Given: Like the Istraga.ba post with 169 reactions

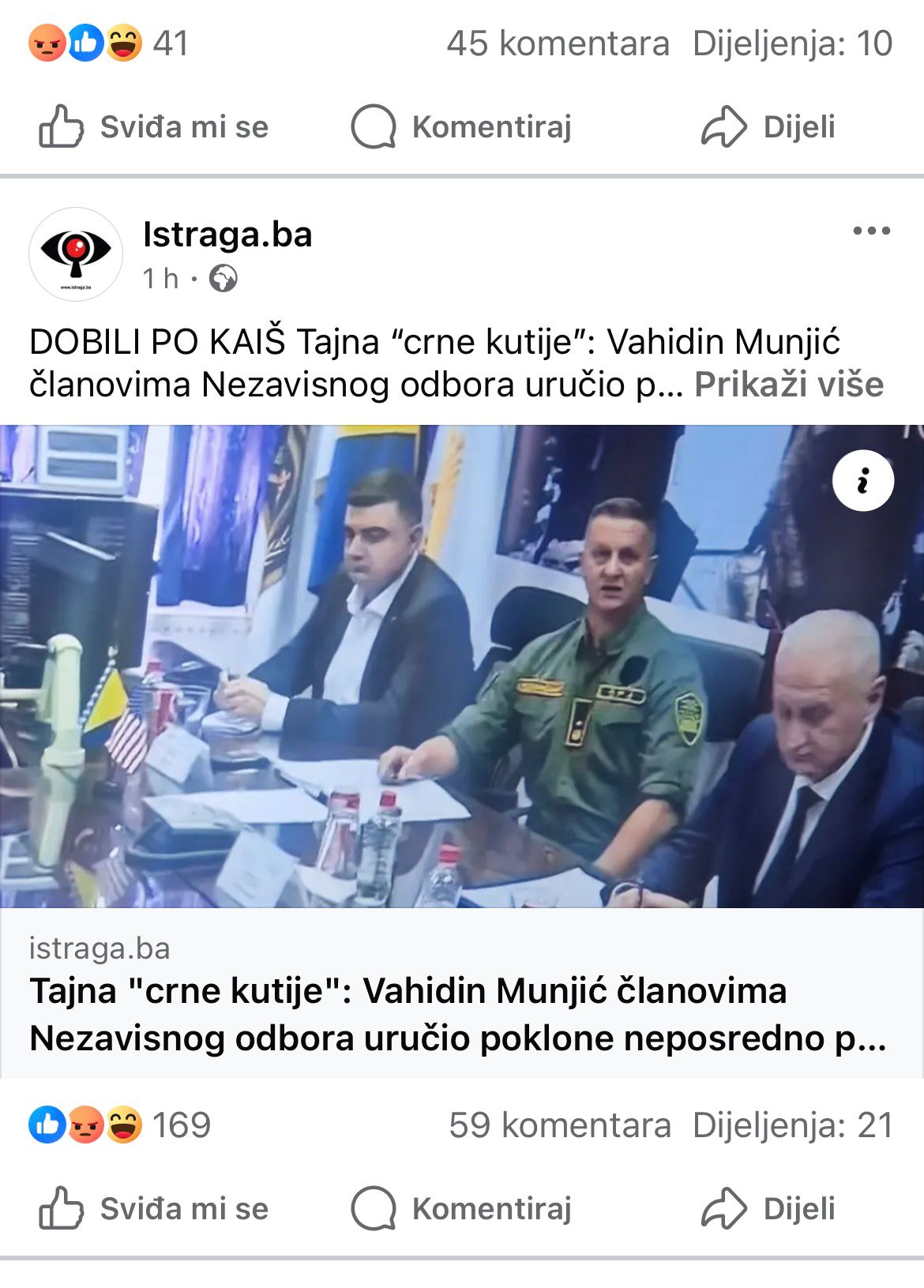Looking at the screenshot, I should pos(154,1208).
